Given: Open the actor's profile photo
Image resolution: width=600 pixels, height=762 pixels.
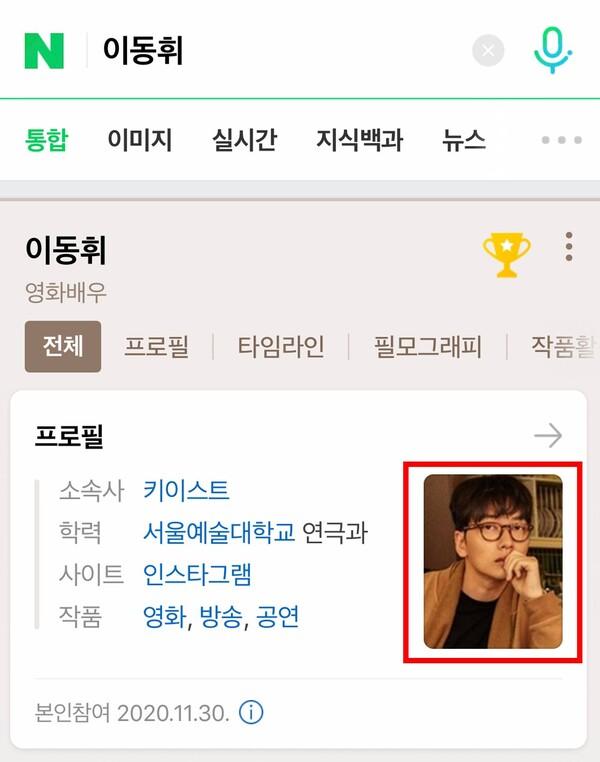Looking at the screenshot, I should (x=493, y=561).
